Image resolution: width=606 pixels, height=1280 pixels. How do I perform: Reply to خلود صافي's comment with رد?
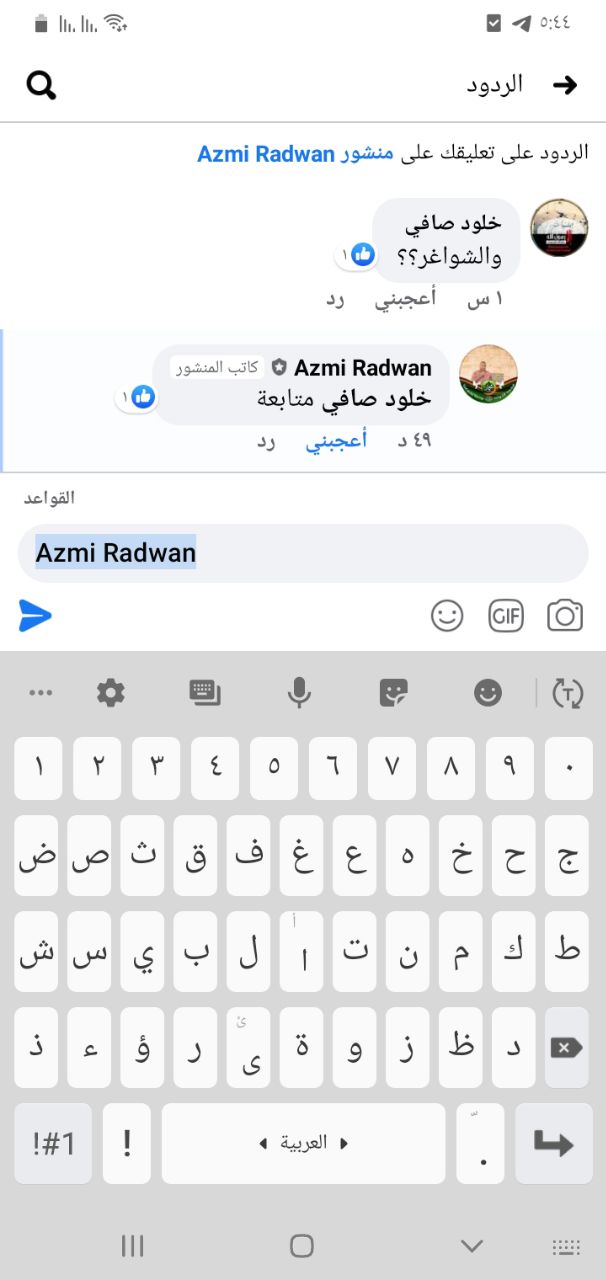pyautogui.click(x=335, y=300)
